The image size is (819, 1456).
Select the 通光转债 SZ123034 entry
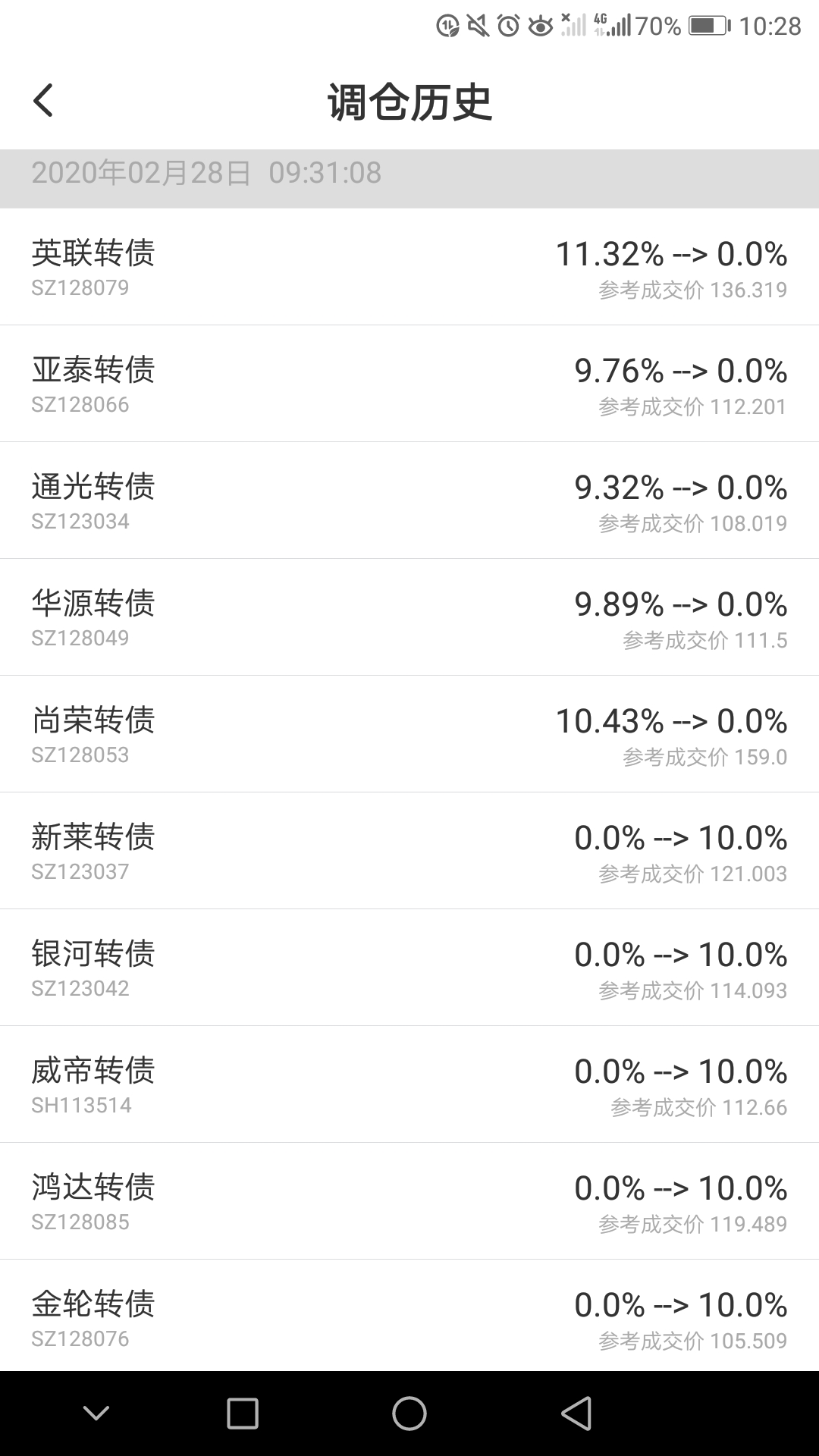point(409,500)
